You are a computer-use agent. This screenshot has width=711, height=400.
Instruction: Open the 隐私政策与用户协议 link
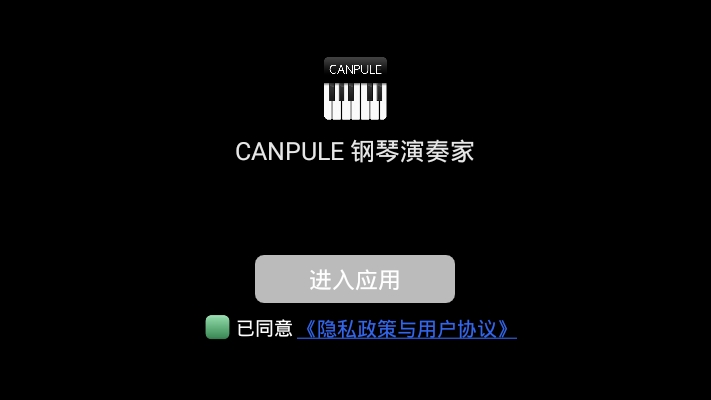[x=406, y=329]
